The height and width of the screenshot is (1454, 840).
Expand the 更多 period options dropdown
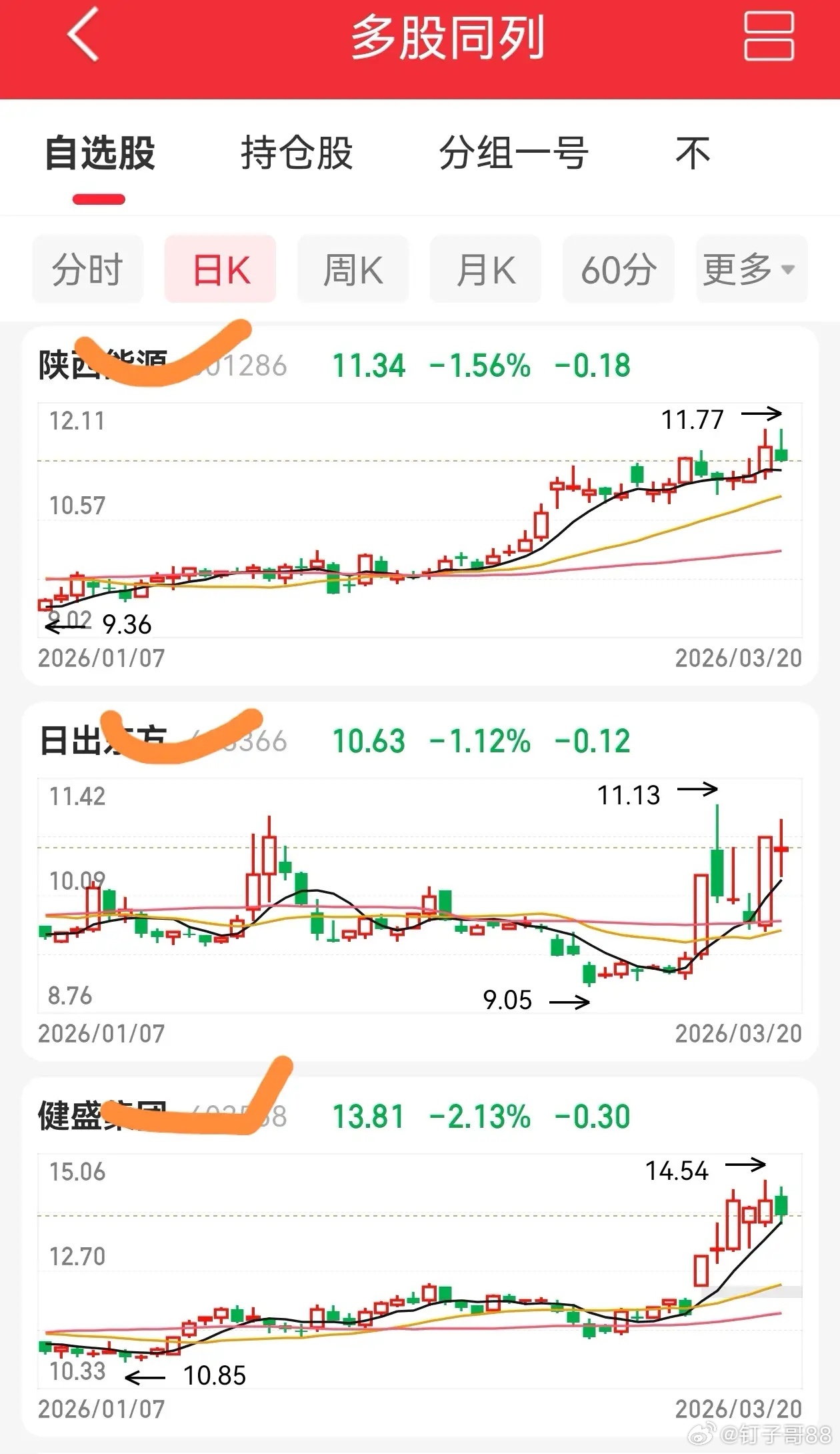coord(749,269)
